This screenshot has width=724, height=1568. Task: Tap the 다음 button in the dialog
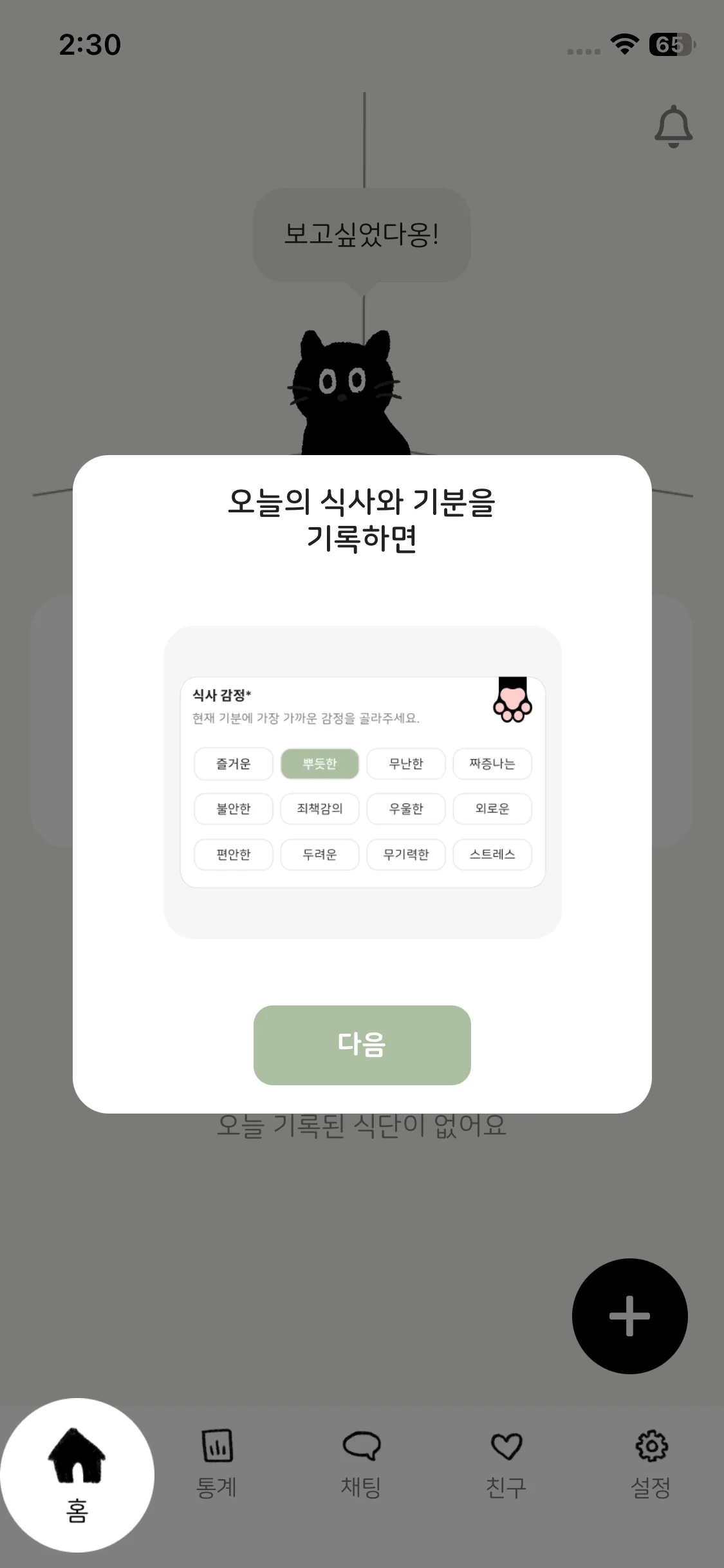[x=362, y=1045]
